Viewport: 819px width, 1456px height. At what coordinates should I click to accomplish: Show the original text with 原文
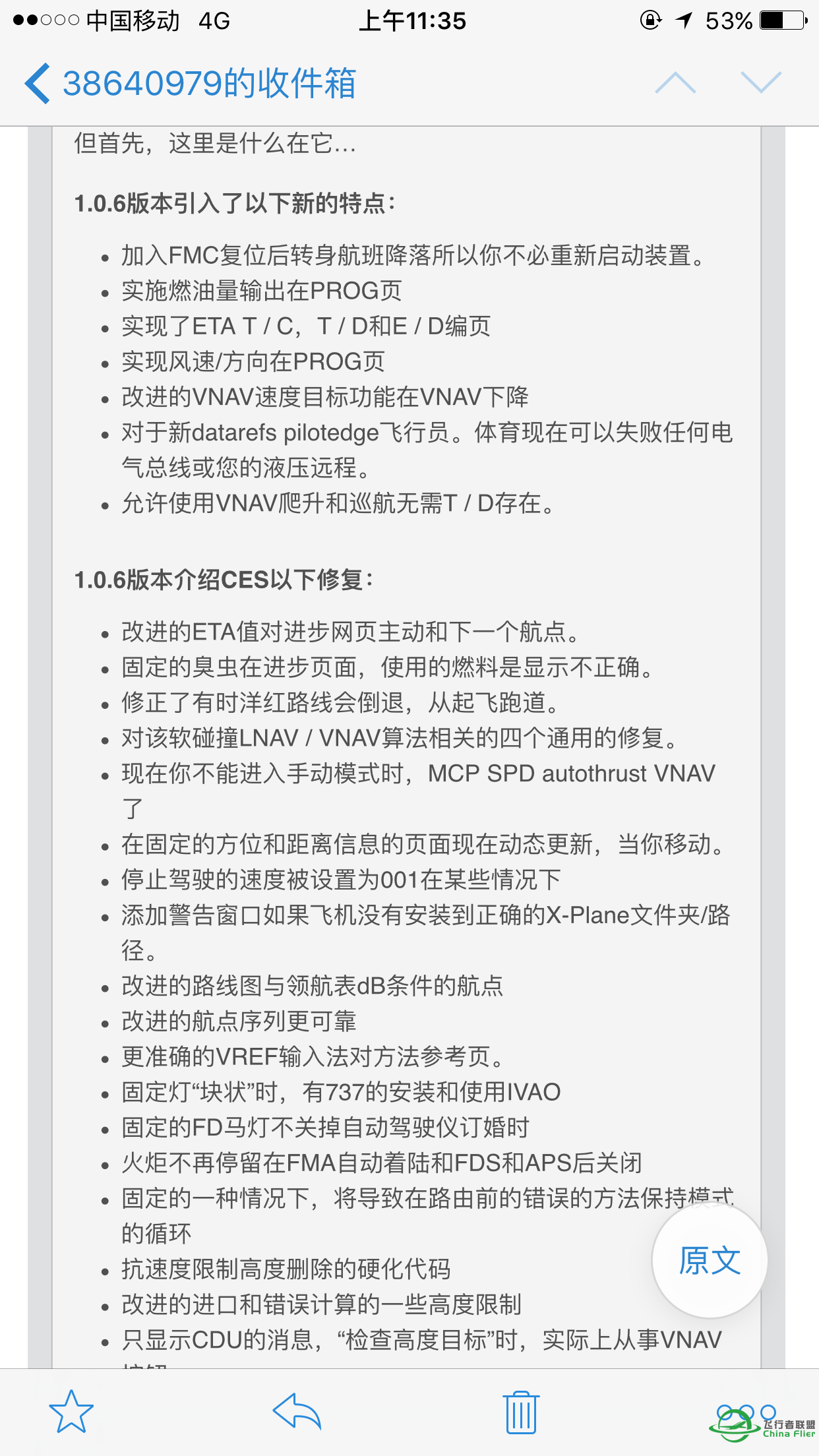point(710,1260)
